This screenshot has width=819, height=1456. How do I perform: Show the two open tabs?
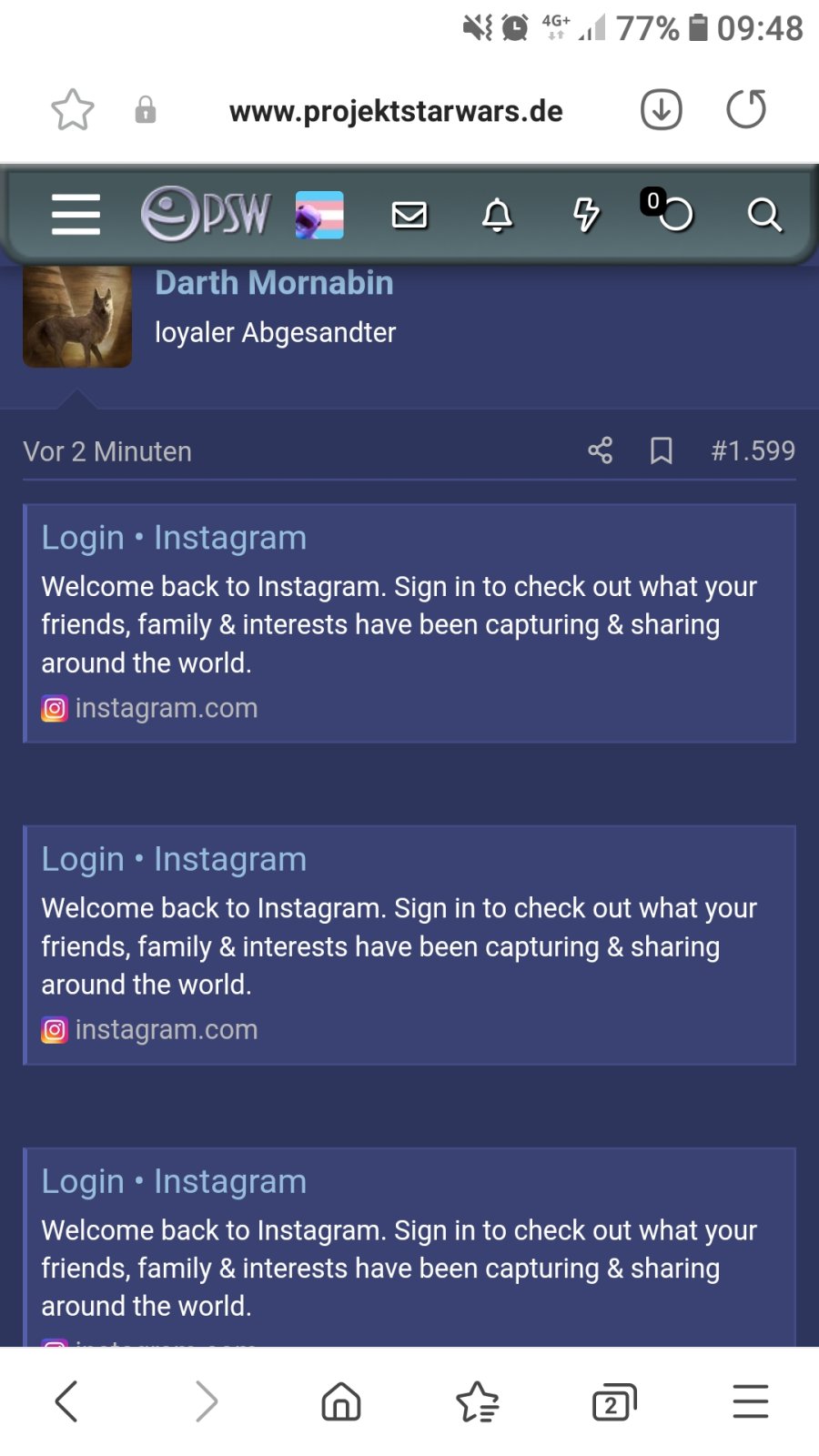tap(614, 1402)
